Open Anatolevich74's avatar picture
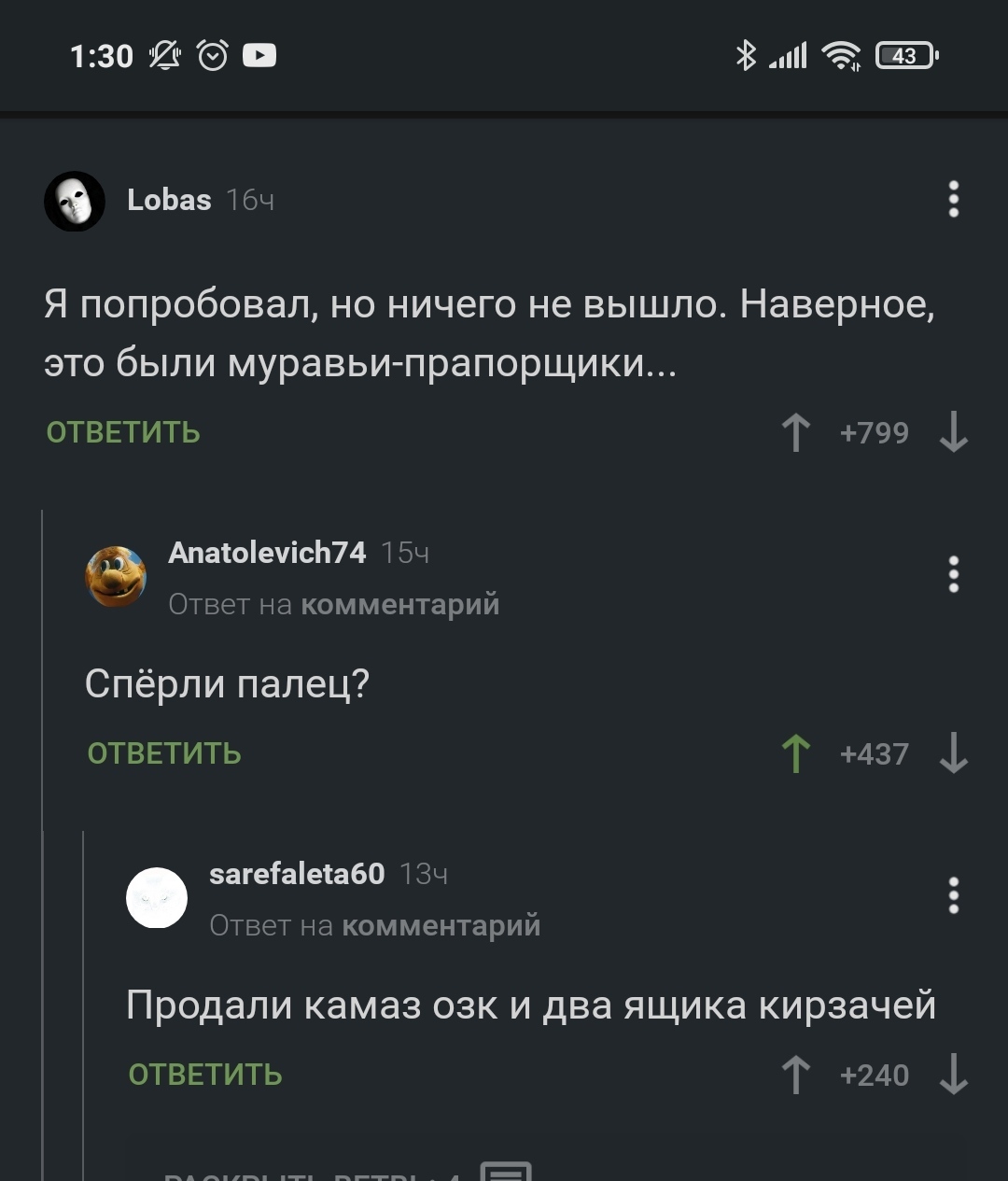This screenshot has height=1181, width=1008. click(x=116, y=577)
